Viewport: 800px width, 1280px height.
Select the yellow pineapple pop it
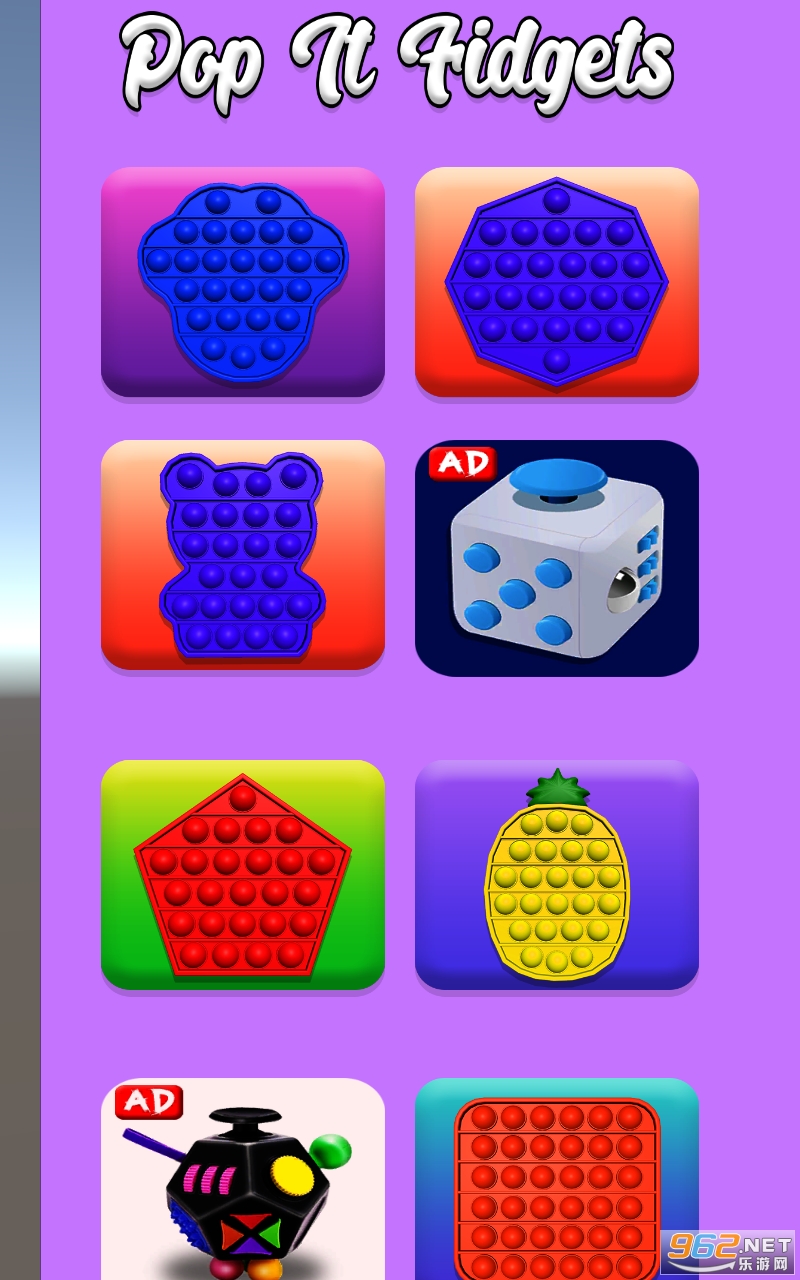(x=557, y=875)
